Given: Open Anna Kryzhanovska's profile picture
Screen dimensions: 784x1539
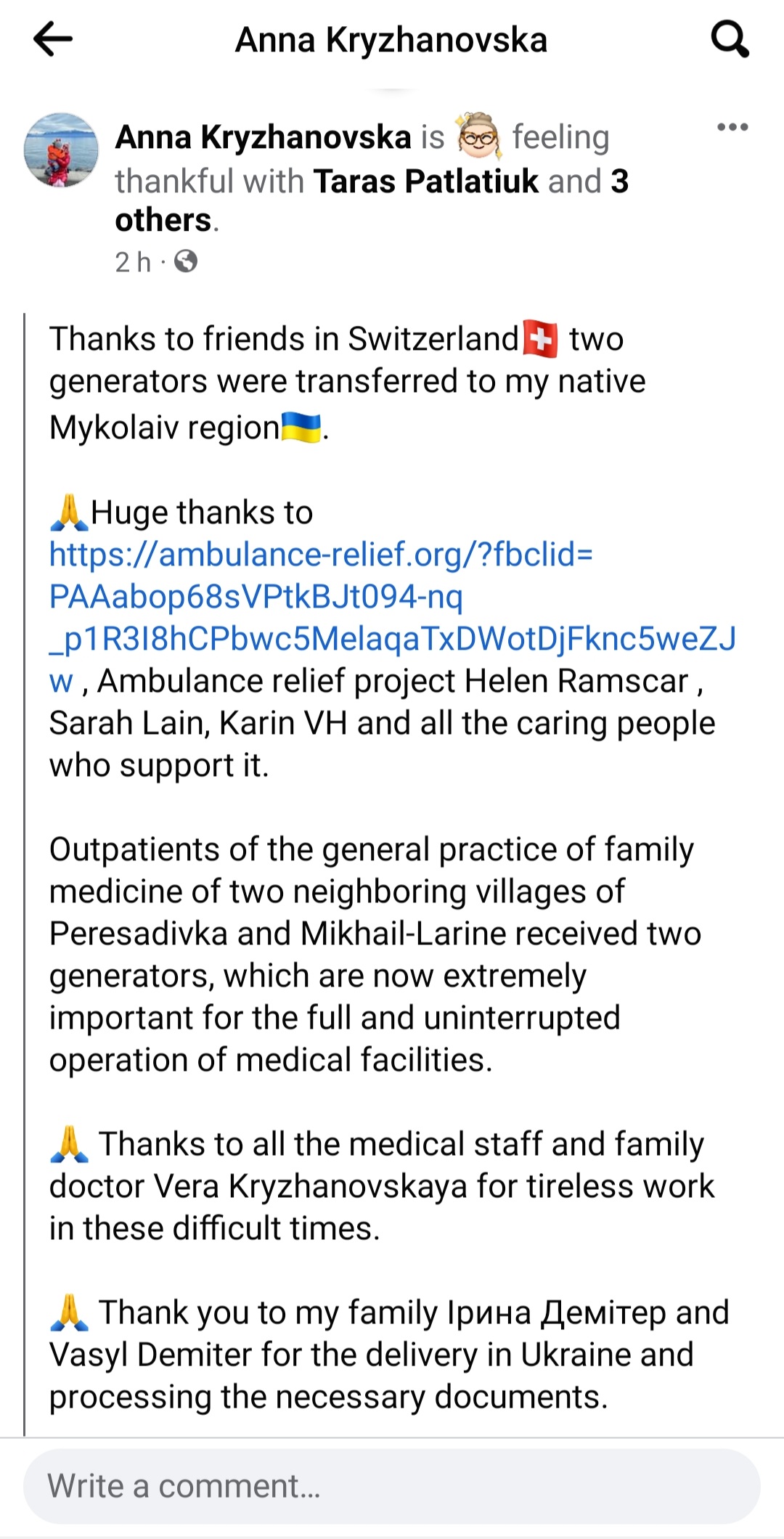Looking at the screenshot, I should tap(61, 150).
